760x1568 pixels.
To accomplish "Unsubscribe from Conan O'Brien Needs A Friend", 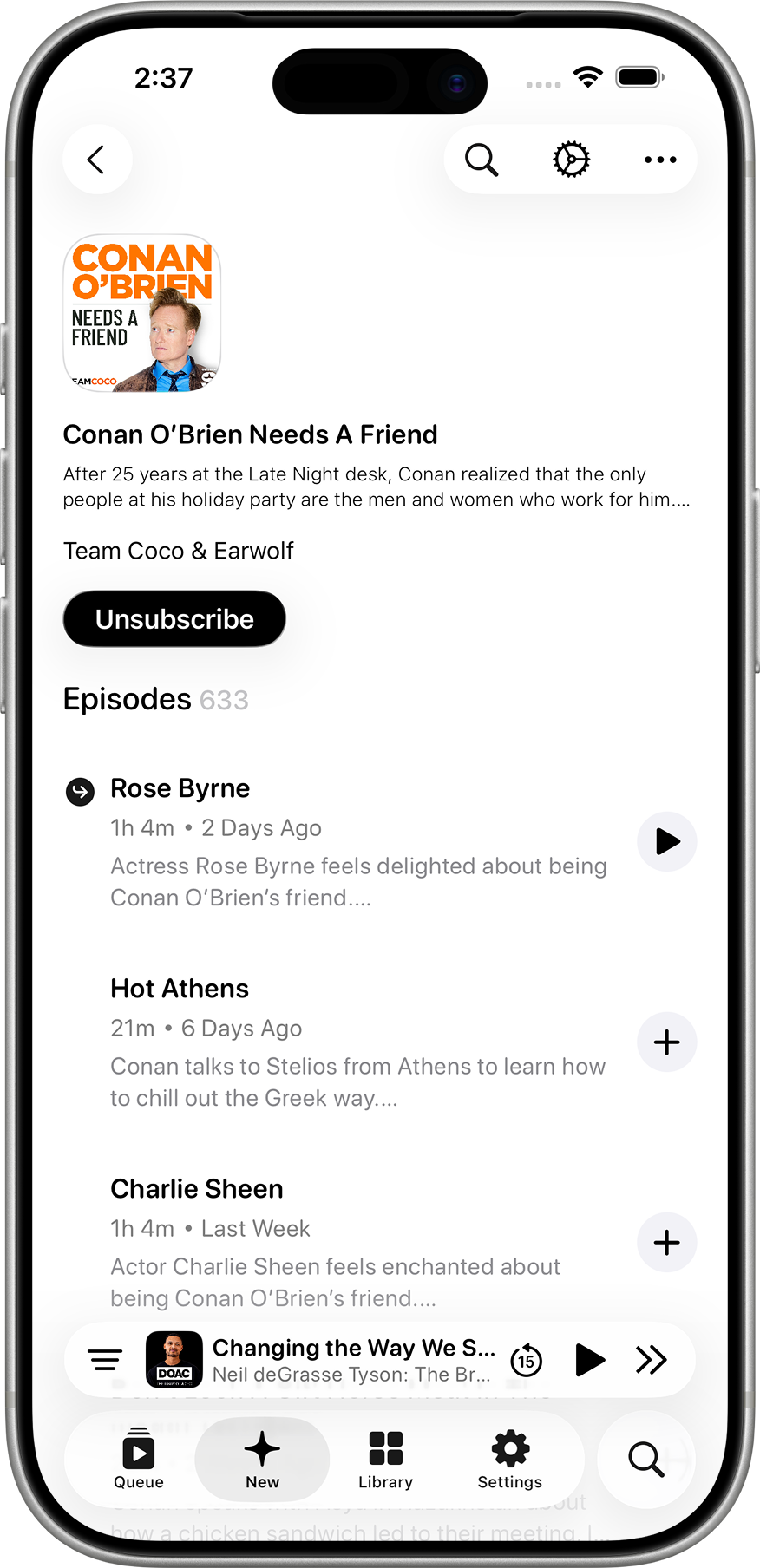I will [x=174, y=618].
